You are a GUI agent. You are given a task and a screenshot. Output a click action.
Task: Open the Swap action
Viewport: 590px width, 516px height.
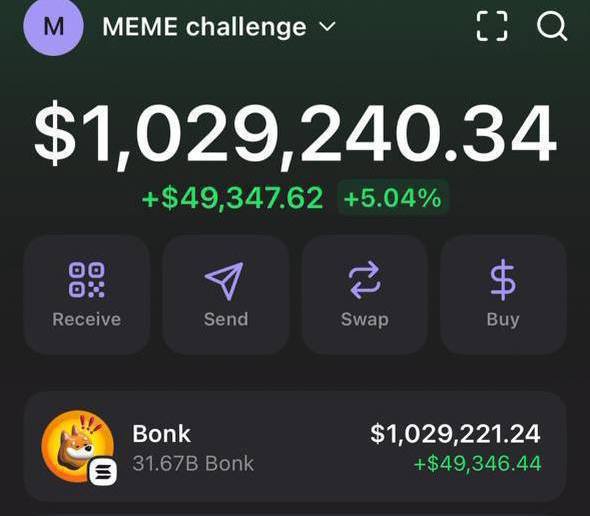pos(364,295)
